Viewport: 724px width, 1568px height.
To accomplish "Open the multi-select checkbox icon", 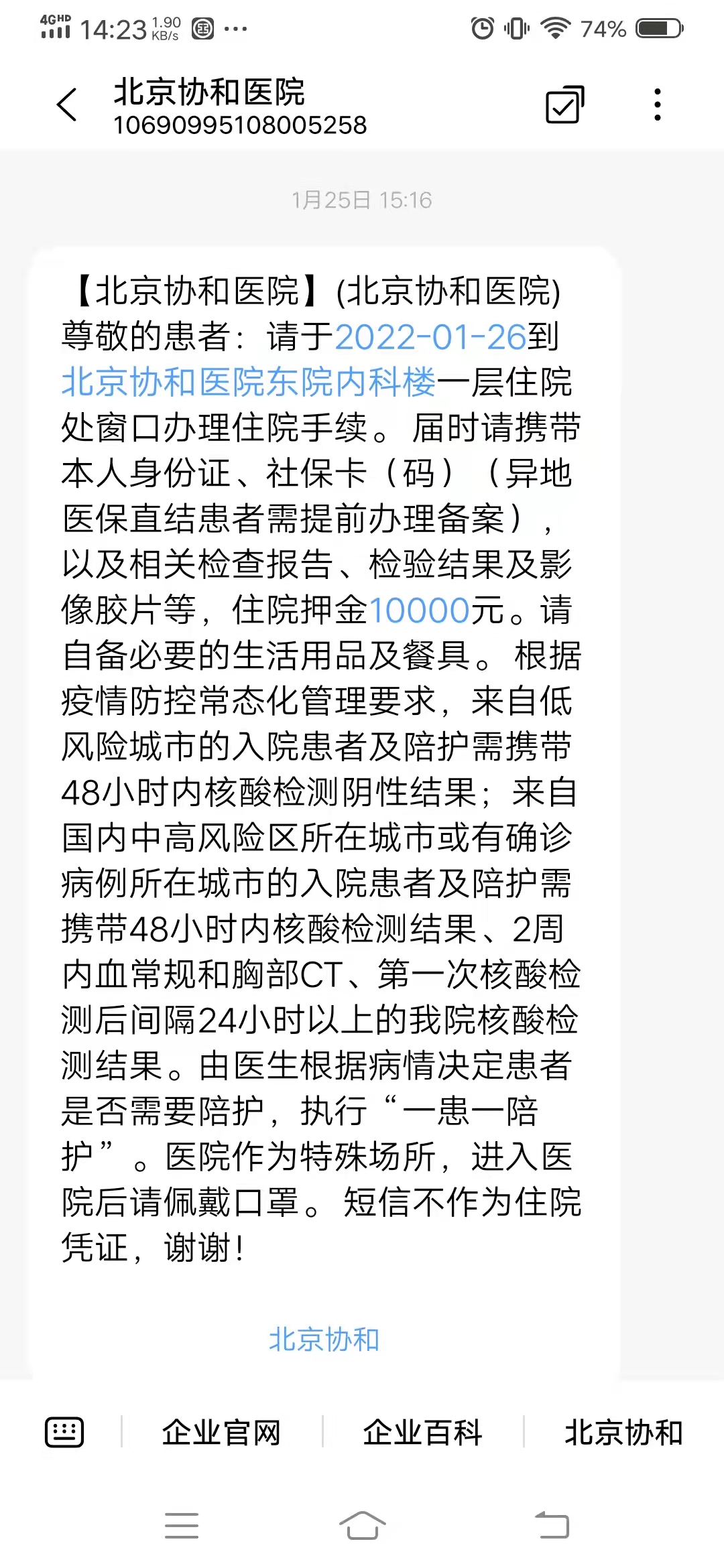I will pyautogui.click(x=564, y=105).
